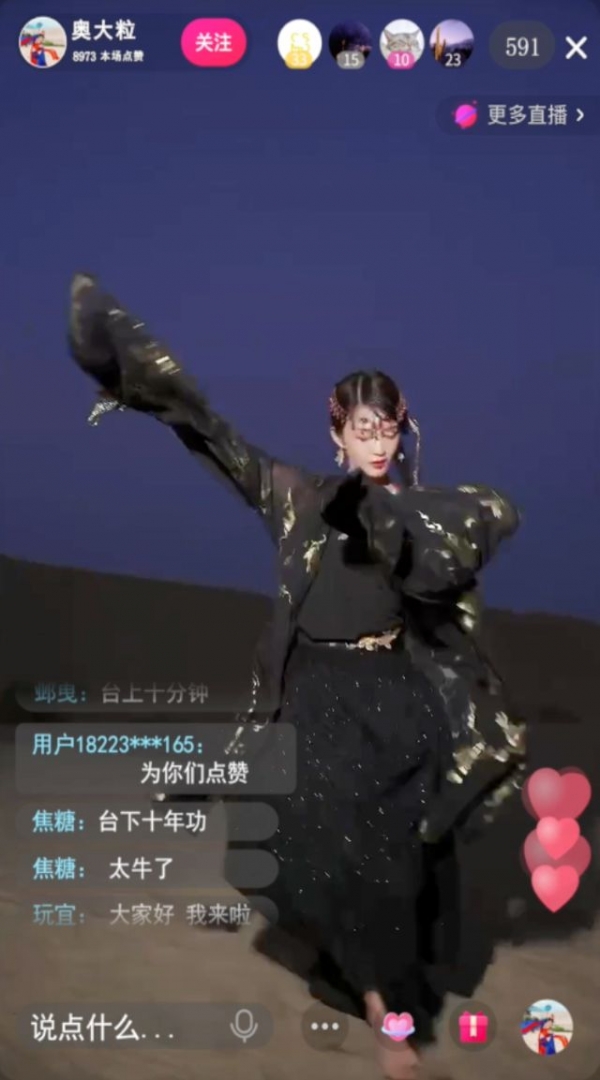This screenshot has width=600, height=1080.
Task: View cat avatar viewer ranked 10
Action: 401,44
